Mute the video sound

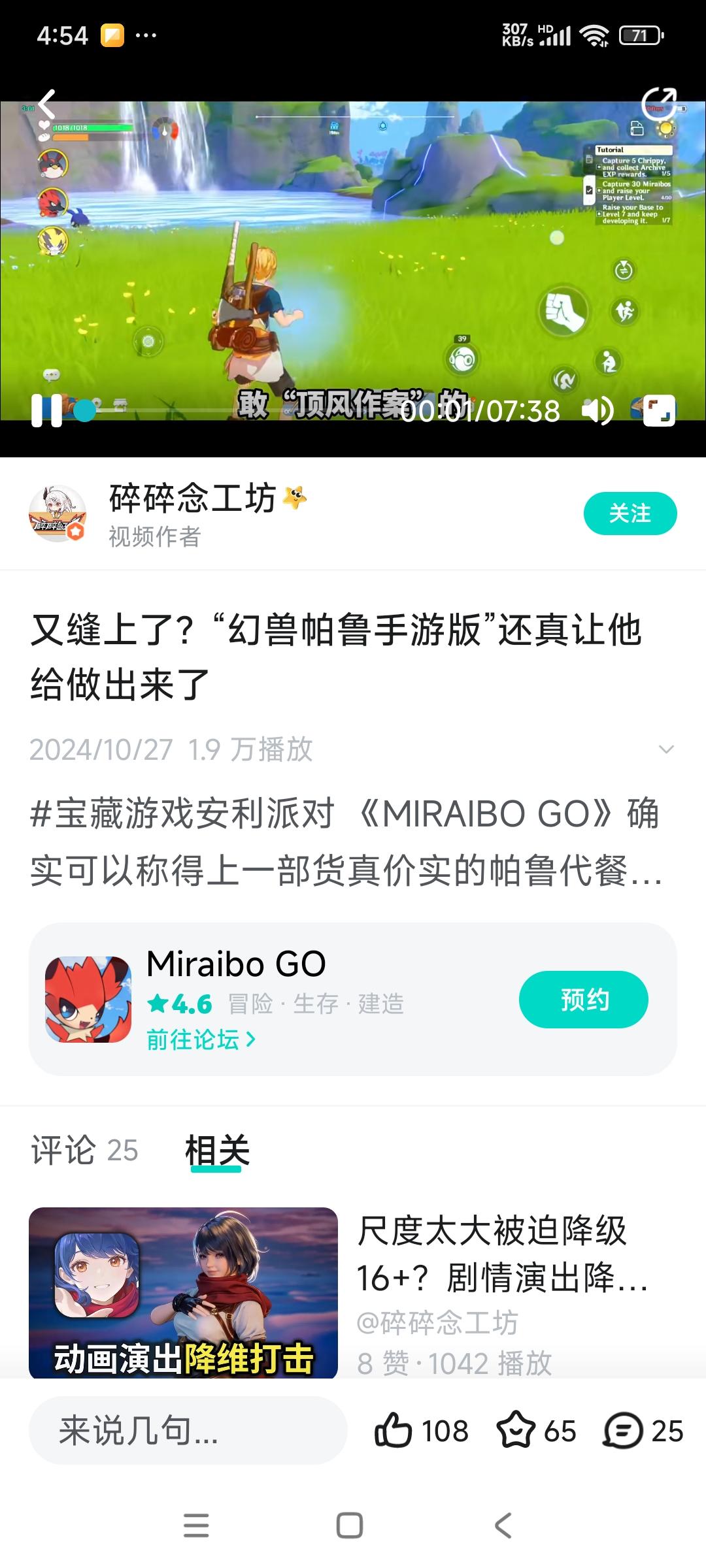tap(597, 411)
